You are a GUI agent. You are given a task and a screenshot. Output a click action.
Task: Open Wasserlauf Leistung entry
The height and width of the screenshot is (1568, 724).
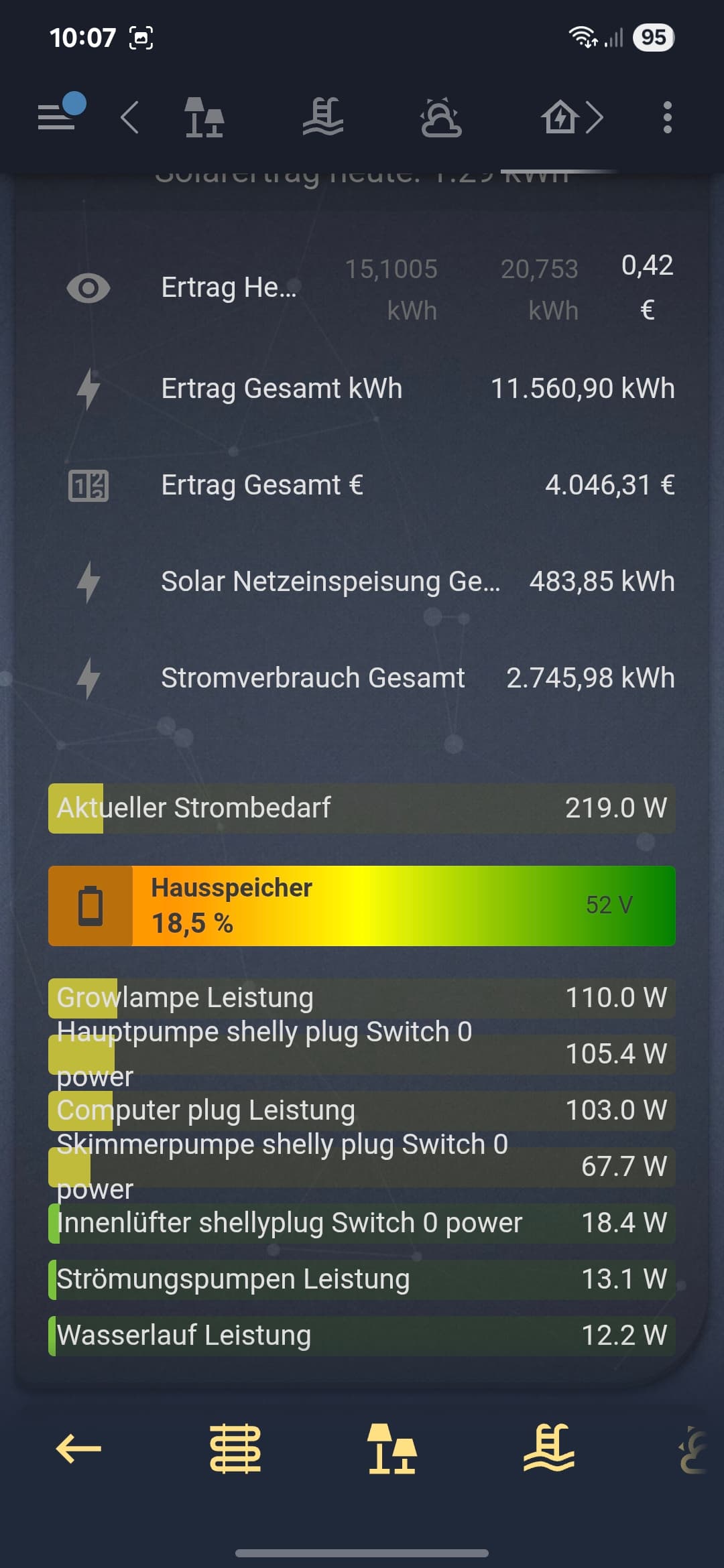(x=362, y=1335)
